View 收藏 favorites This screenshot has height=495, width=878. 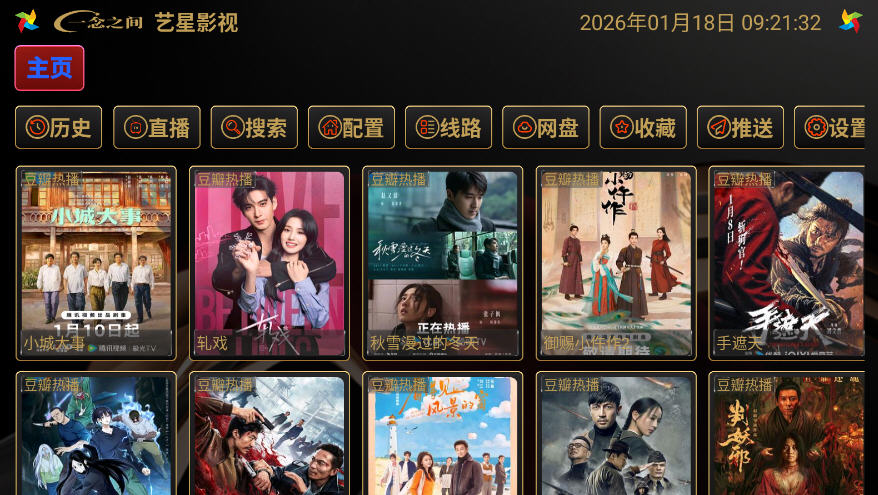642,128
